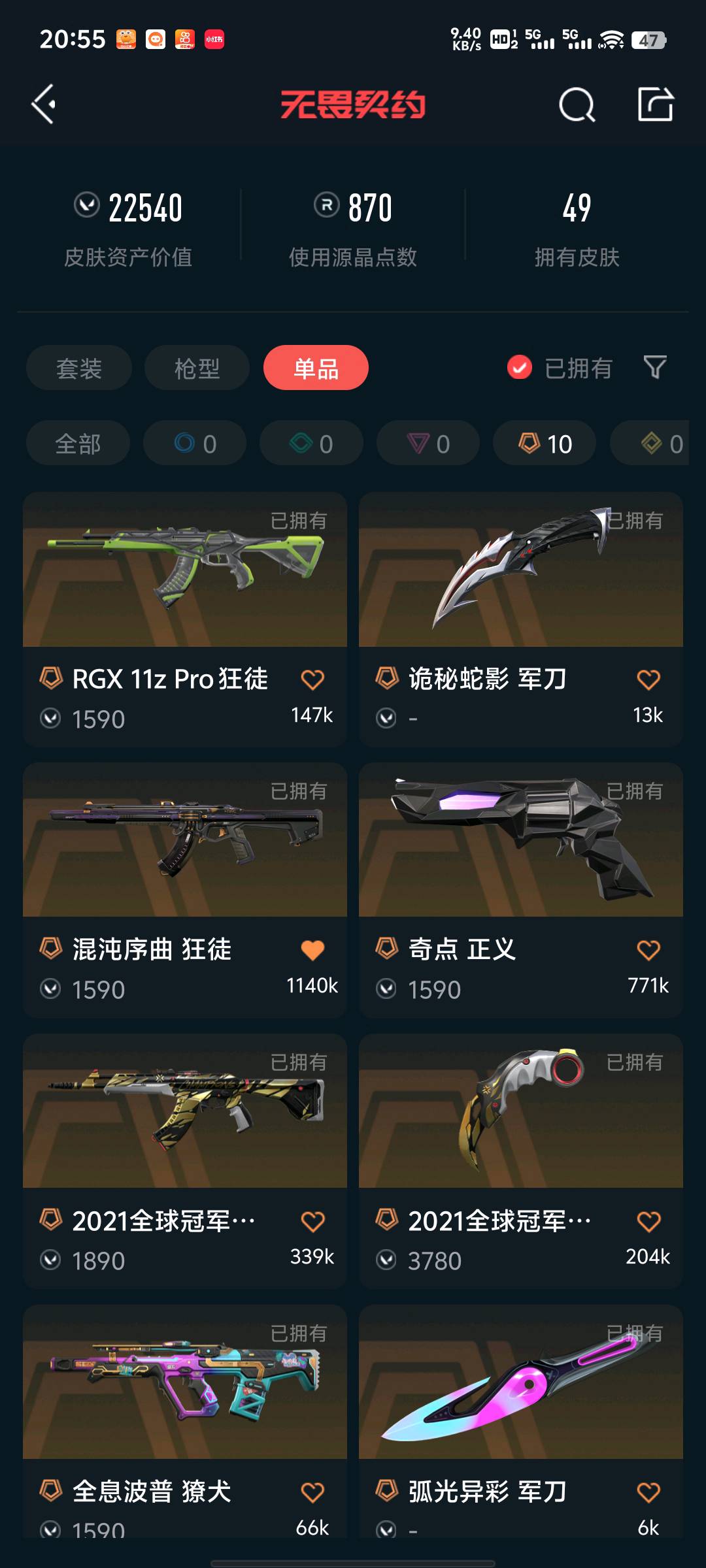This screenshot has width=706, height=1568.
Task: Select the orange tier chip showing 10
Action: pyautogui.click(x=545, y=444)
